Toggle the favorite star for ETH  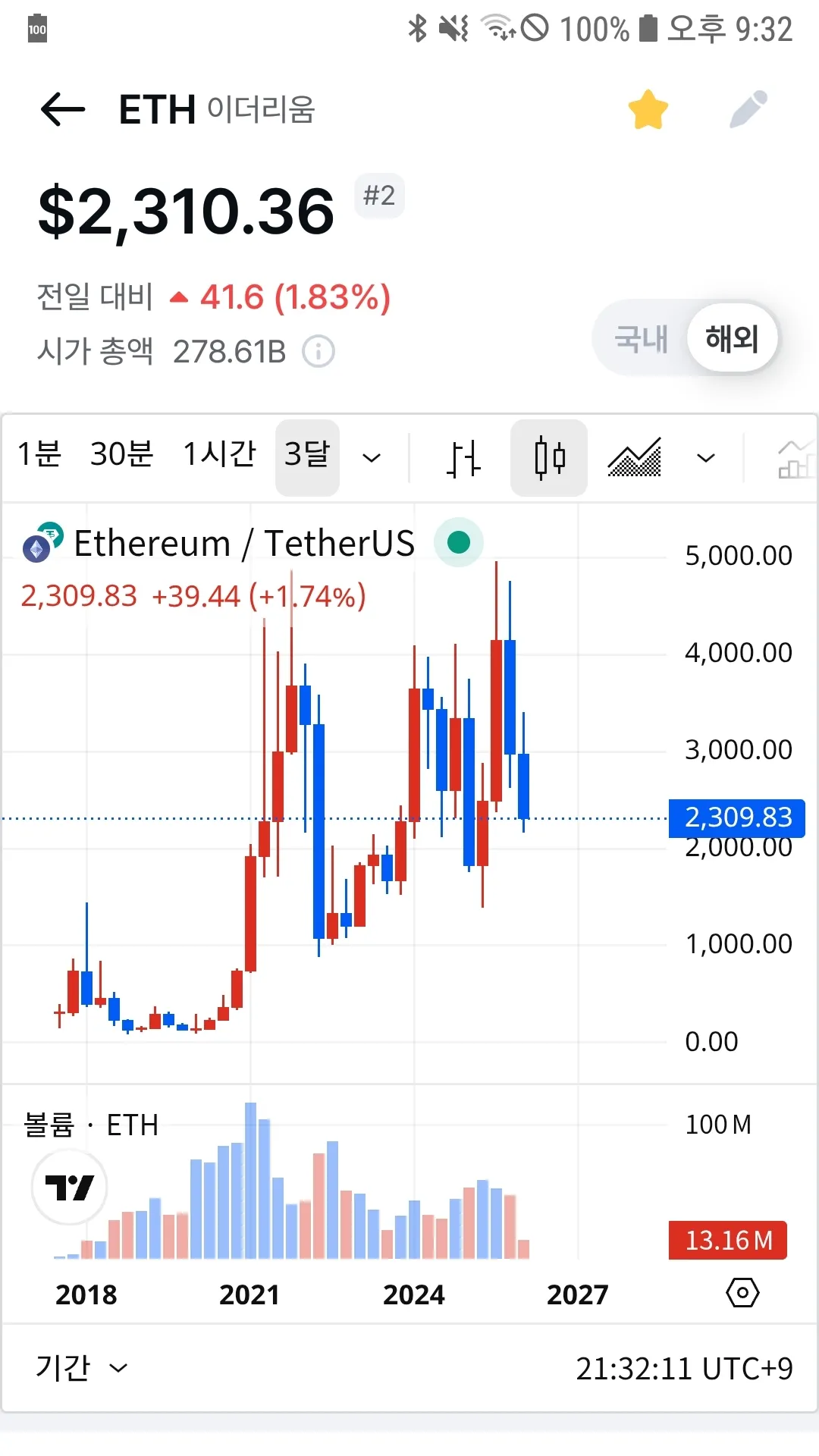[648, 110]
